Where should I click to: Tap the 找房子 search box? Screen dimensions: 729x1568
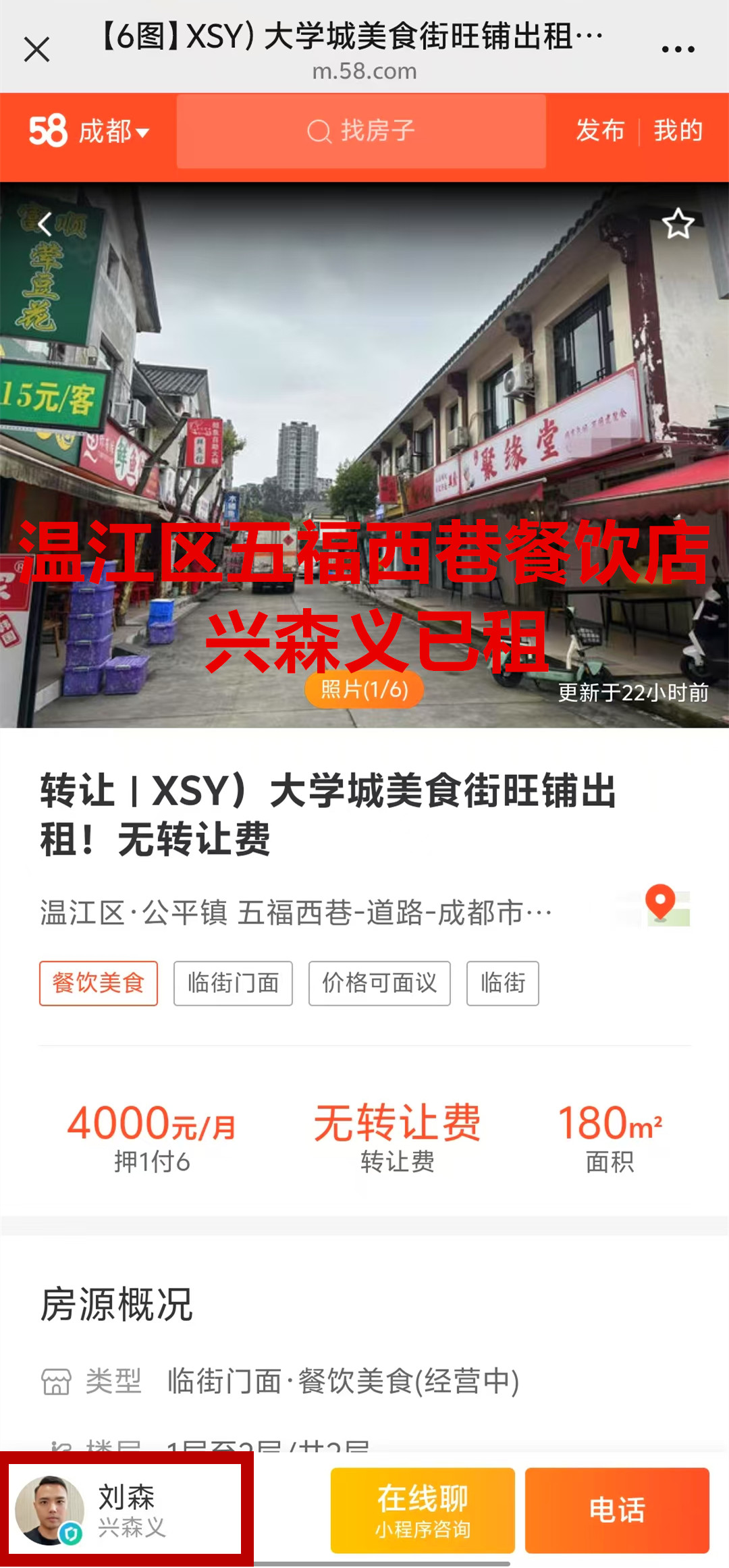pyautogui.click(x=361, y=131)
